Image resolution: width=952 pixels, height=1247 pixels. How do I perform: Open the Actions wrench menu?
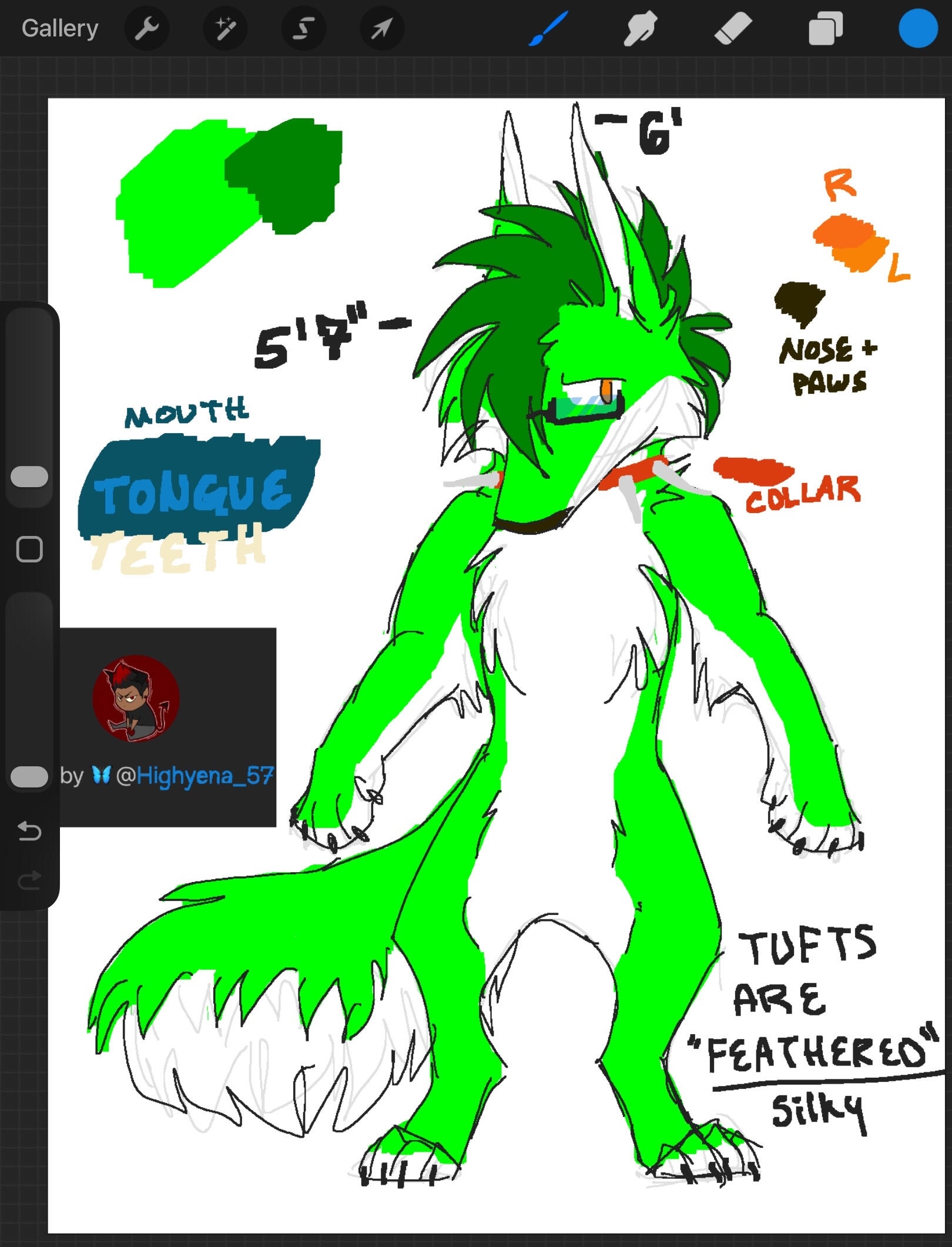[147, 28]
